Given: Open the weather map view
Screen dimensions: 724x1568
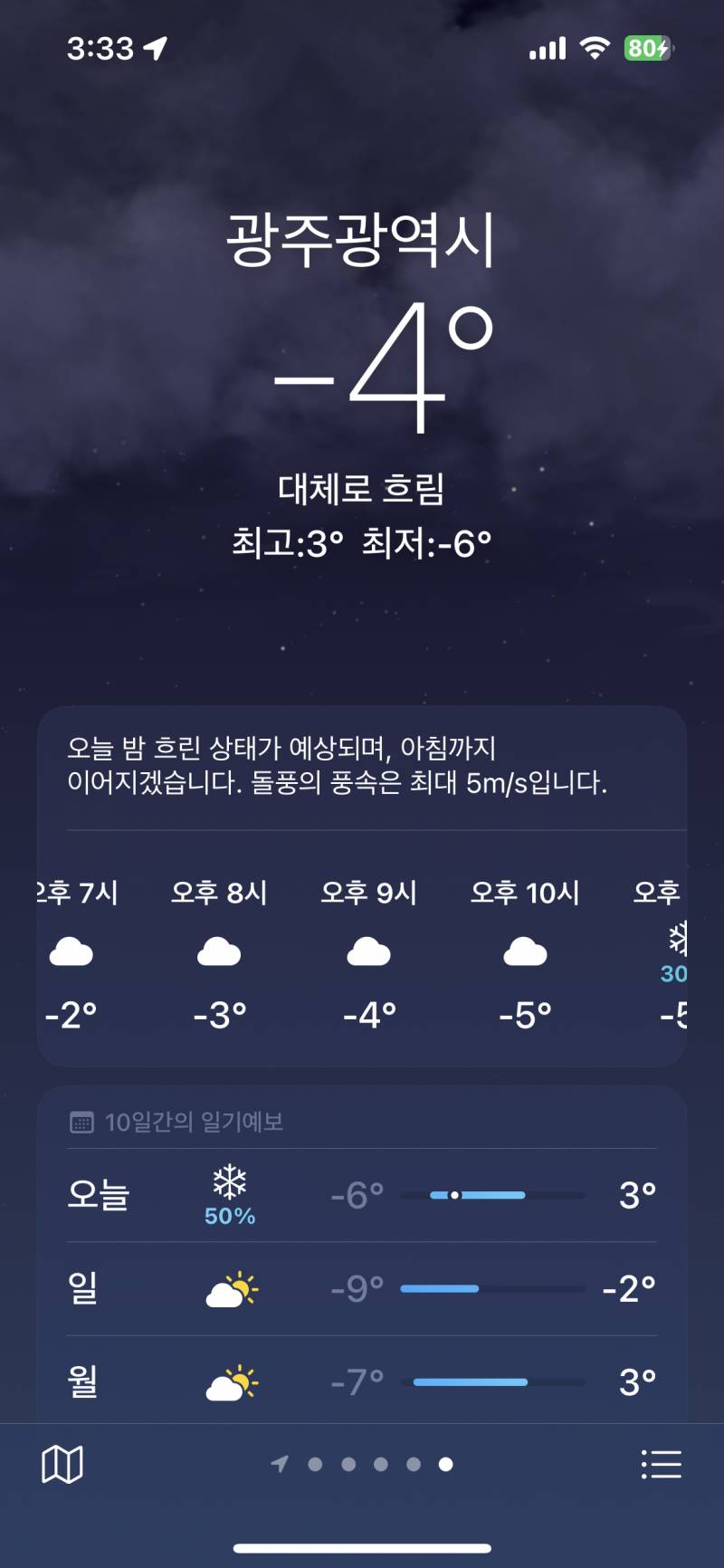Looking at the screenshot, I should [62, 1464].
